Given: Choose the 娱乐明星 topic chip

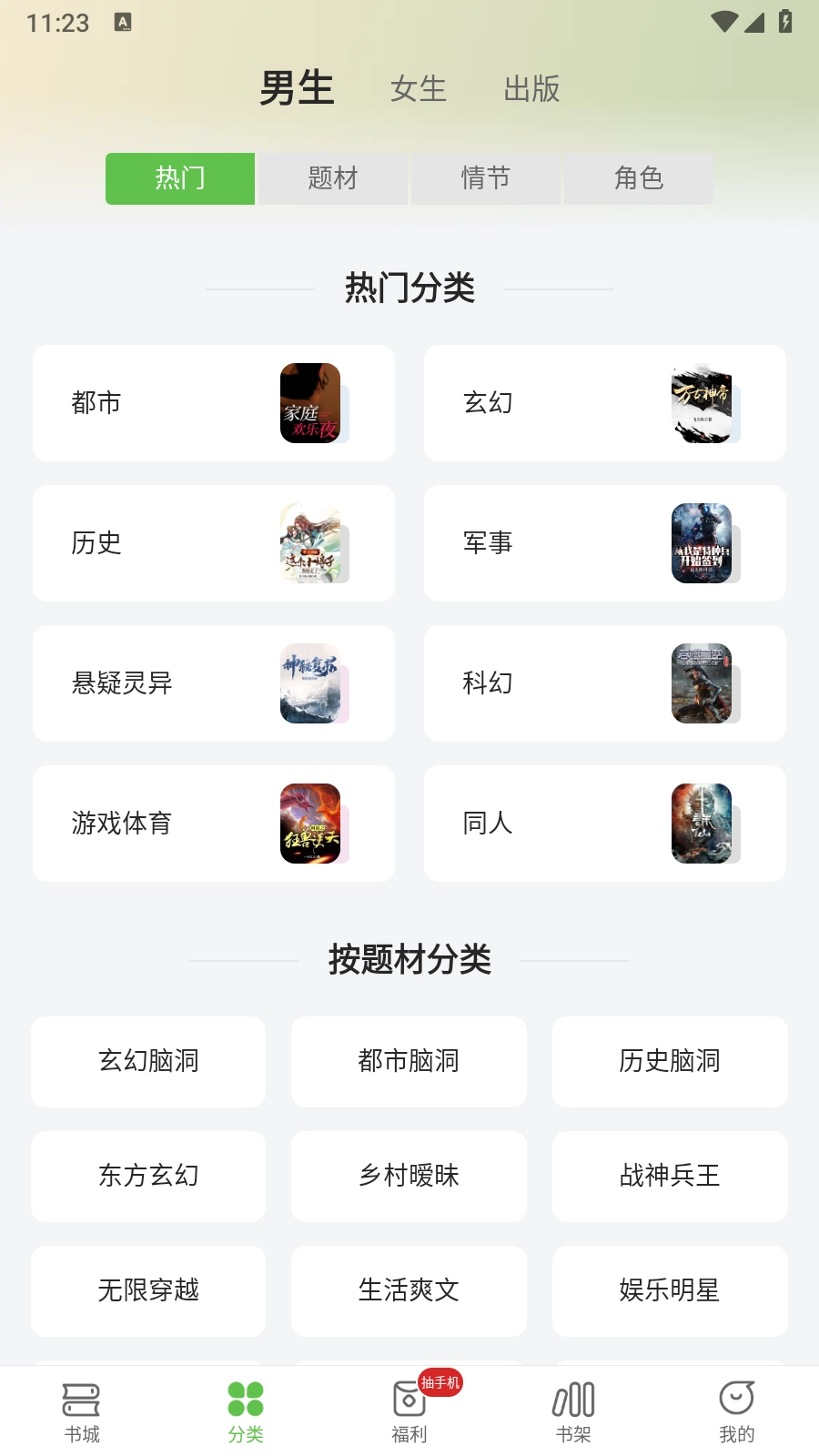Looking at the screenshot, I should [670, 1290].
